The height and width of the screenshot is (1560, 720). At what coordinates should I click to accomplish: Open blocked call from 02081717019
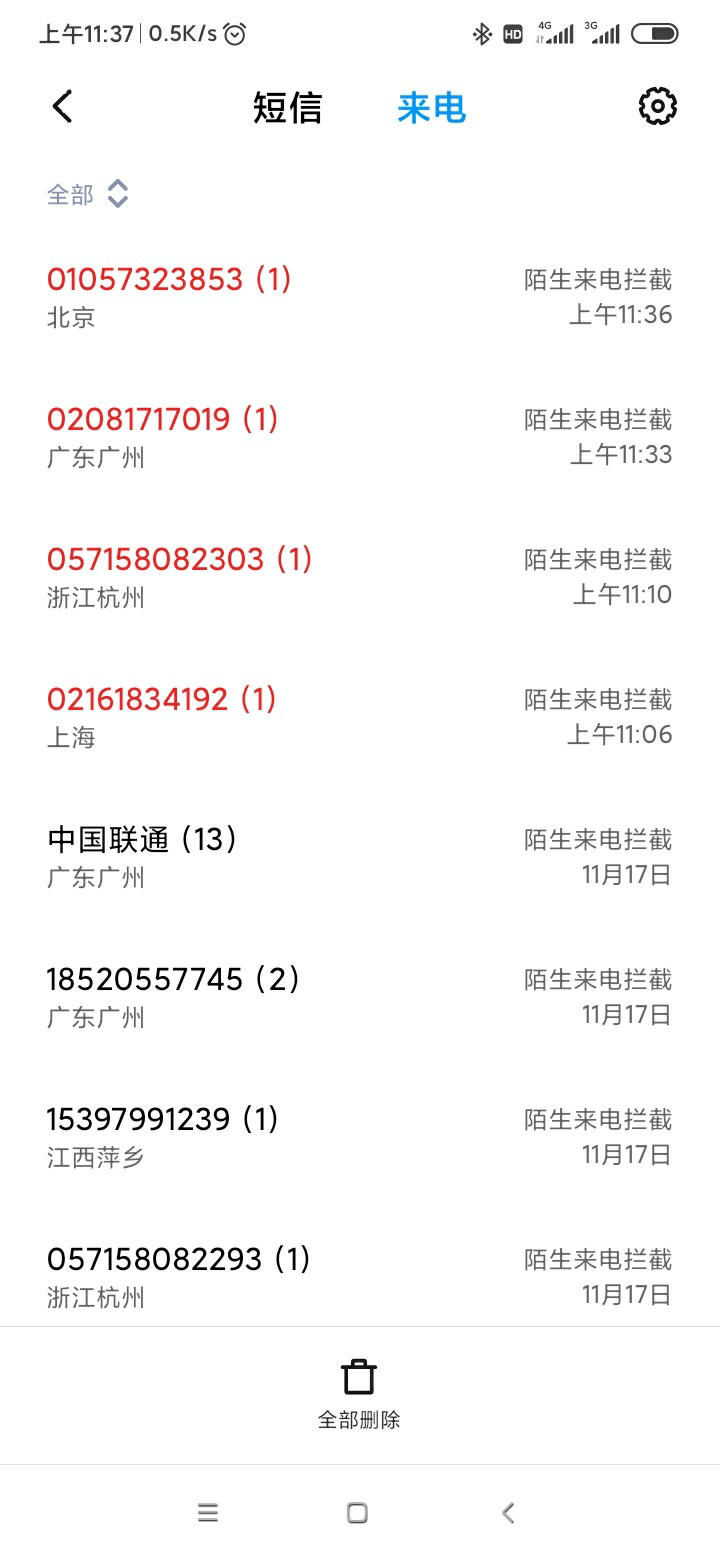point(360,438)
